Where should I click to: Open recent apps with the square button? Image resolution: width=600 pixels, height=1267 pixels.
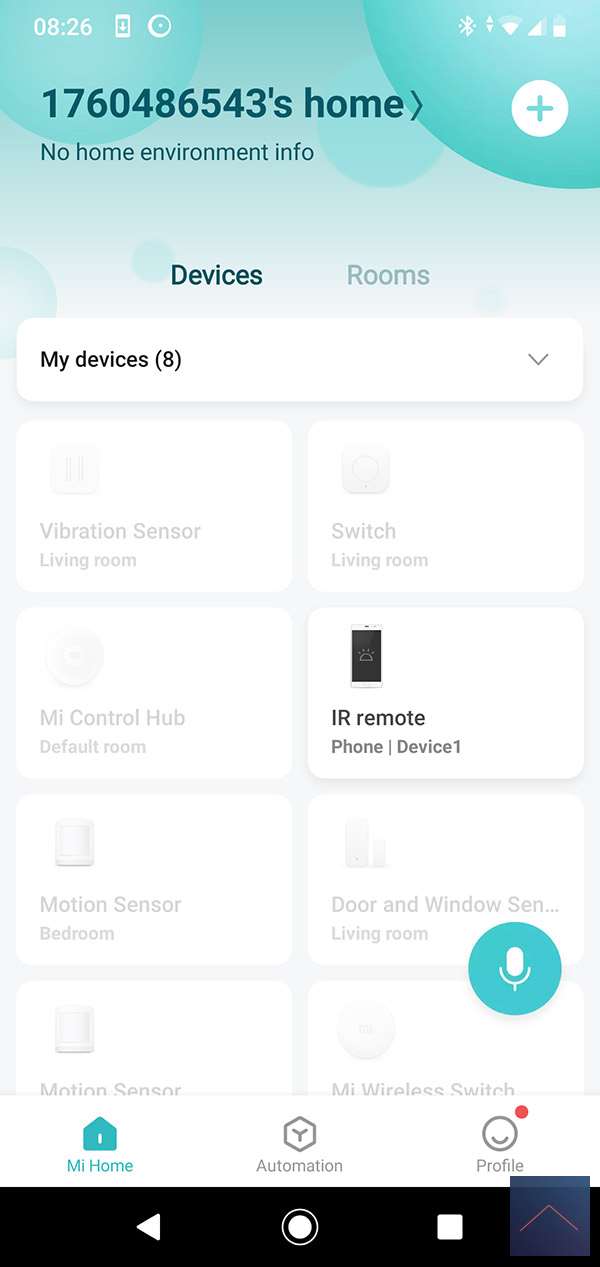pyautogui.click(x=450, y=1226)
